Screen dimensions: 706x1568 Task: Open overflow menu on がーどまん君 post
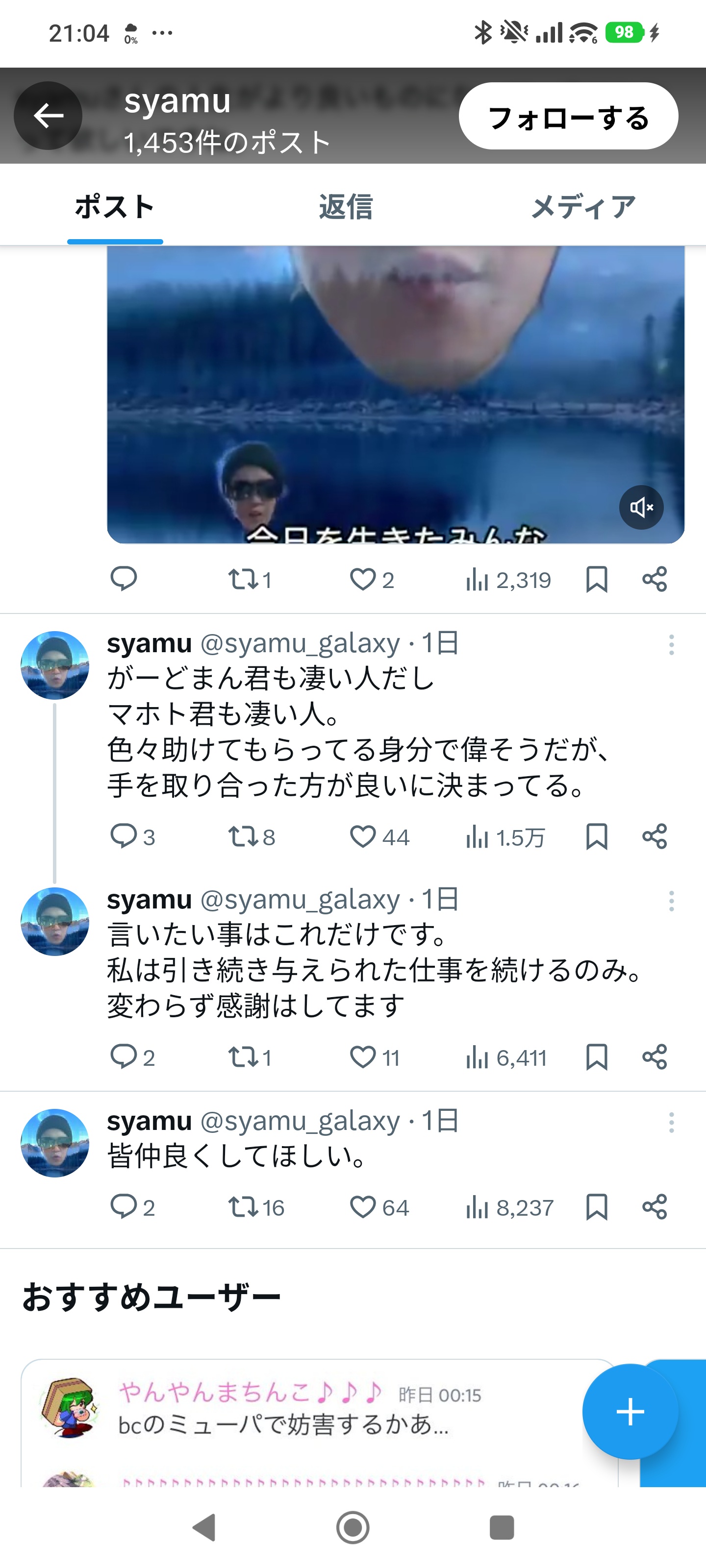[x=671, y=645]
